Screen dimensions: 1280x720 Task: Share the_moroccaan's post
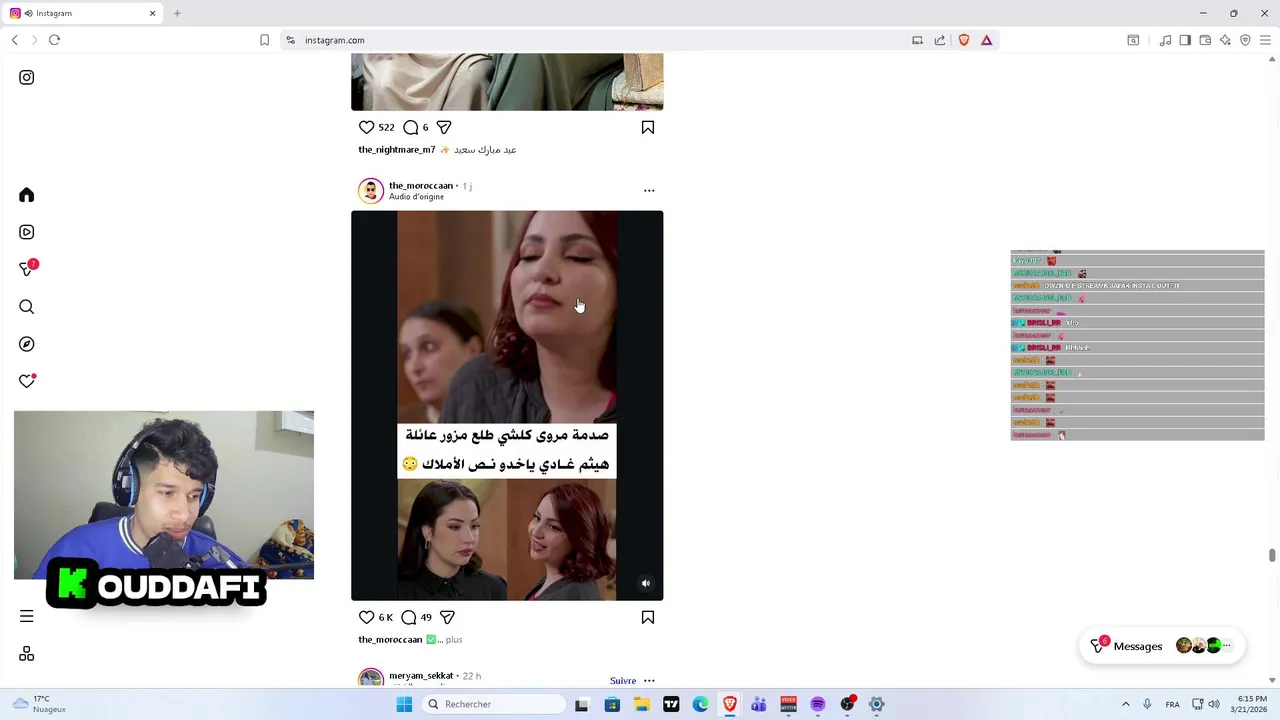[x=447, y=617]
